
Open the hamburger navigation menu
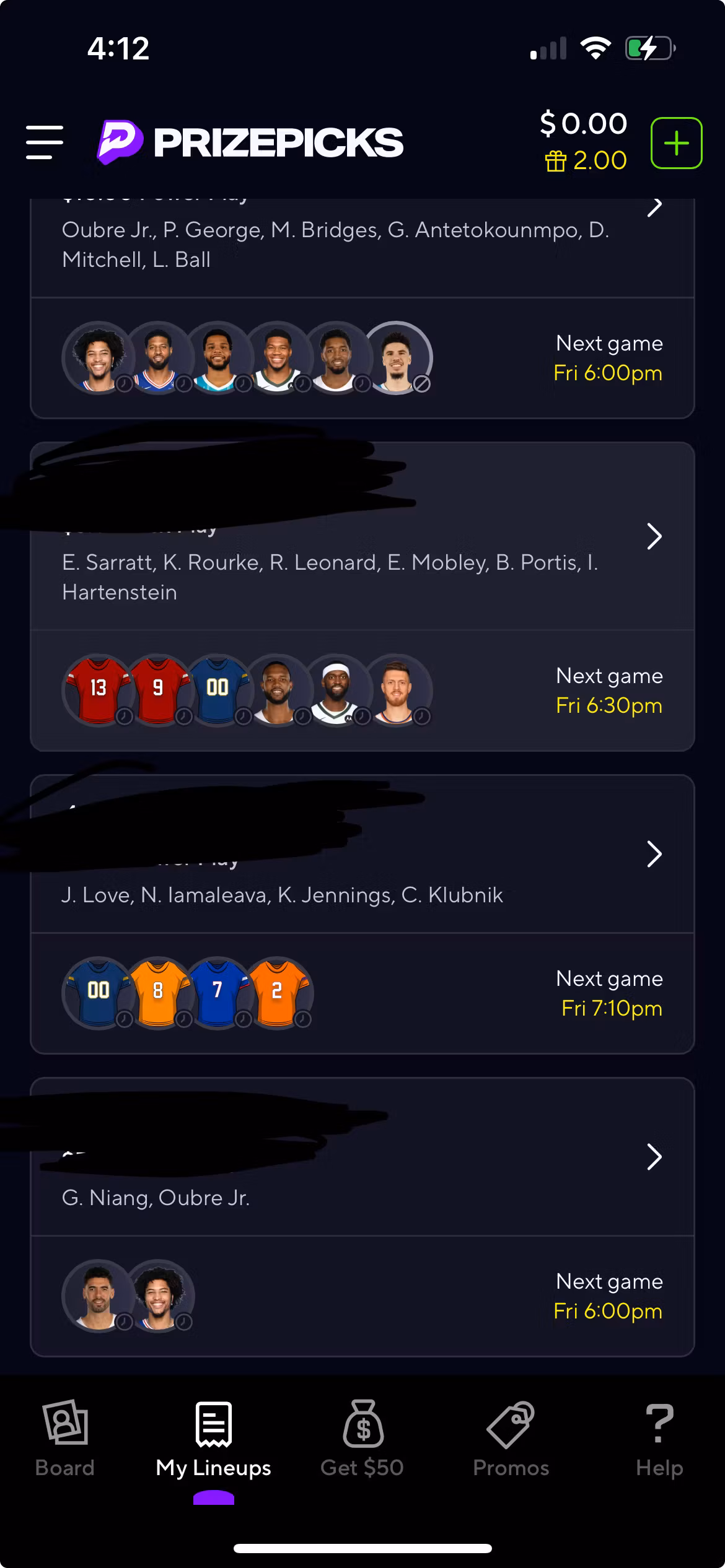pyautogui.click(x=45, y=142)
